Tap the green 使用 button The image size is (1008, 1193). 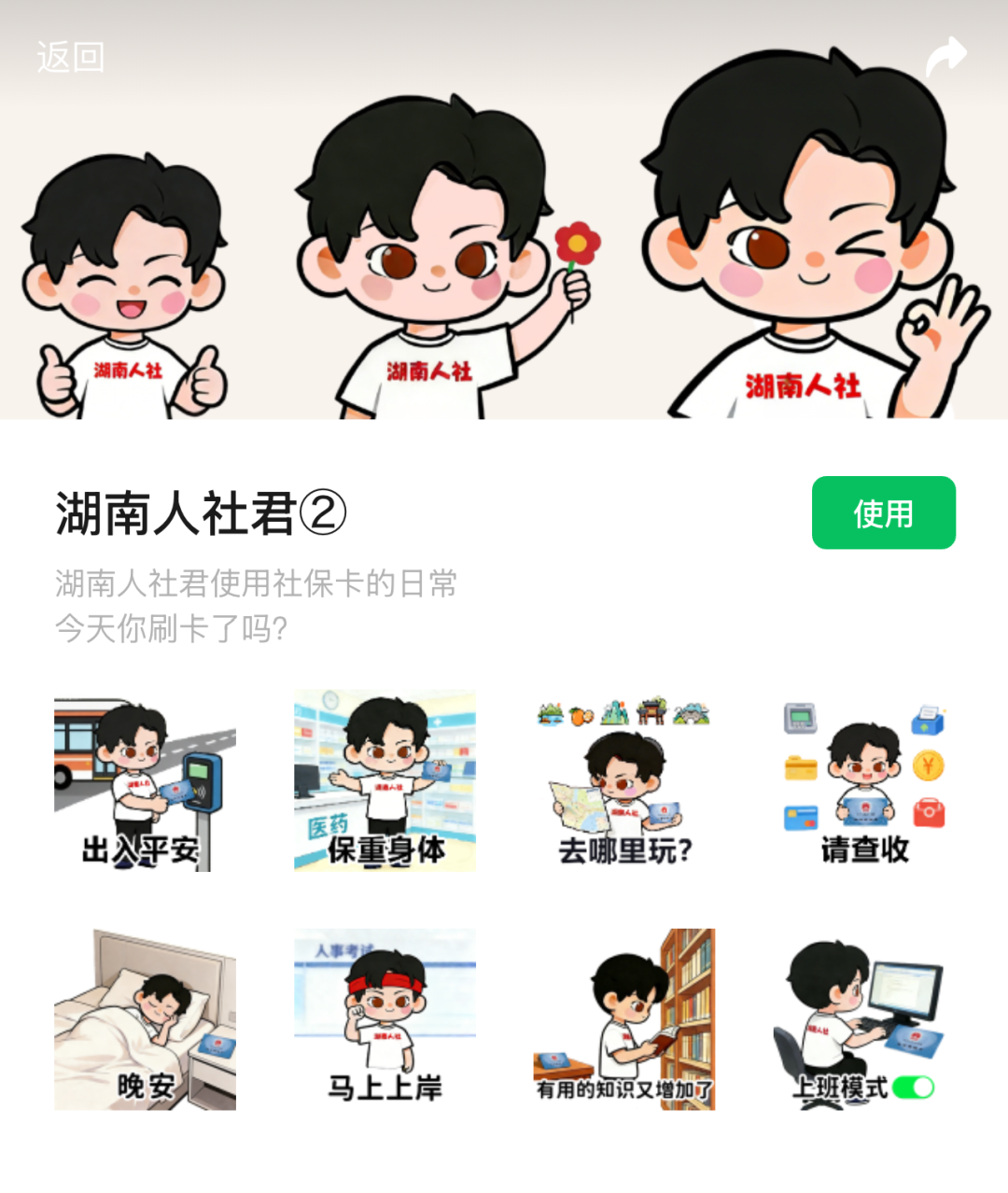[x=883, y=512]
